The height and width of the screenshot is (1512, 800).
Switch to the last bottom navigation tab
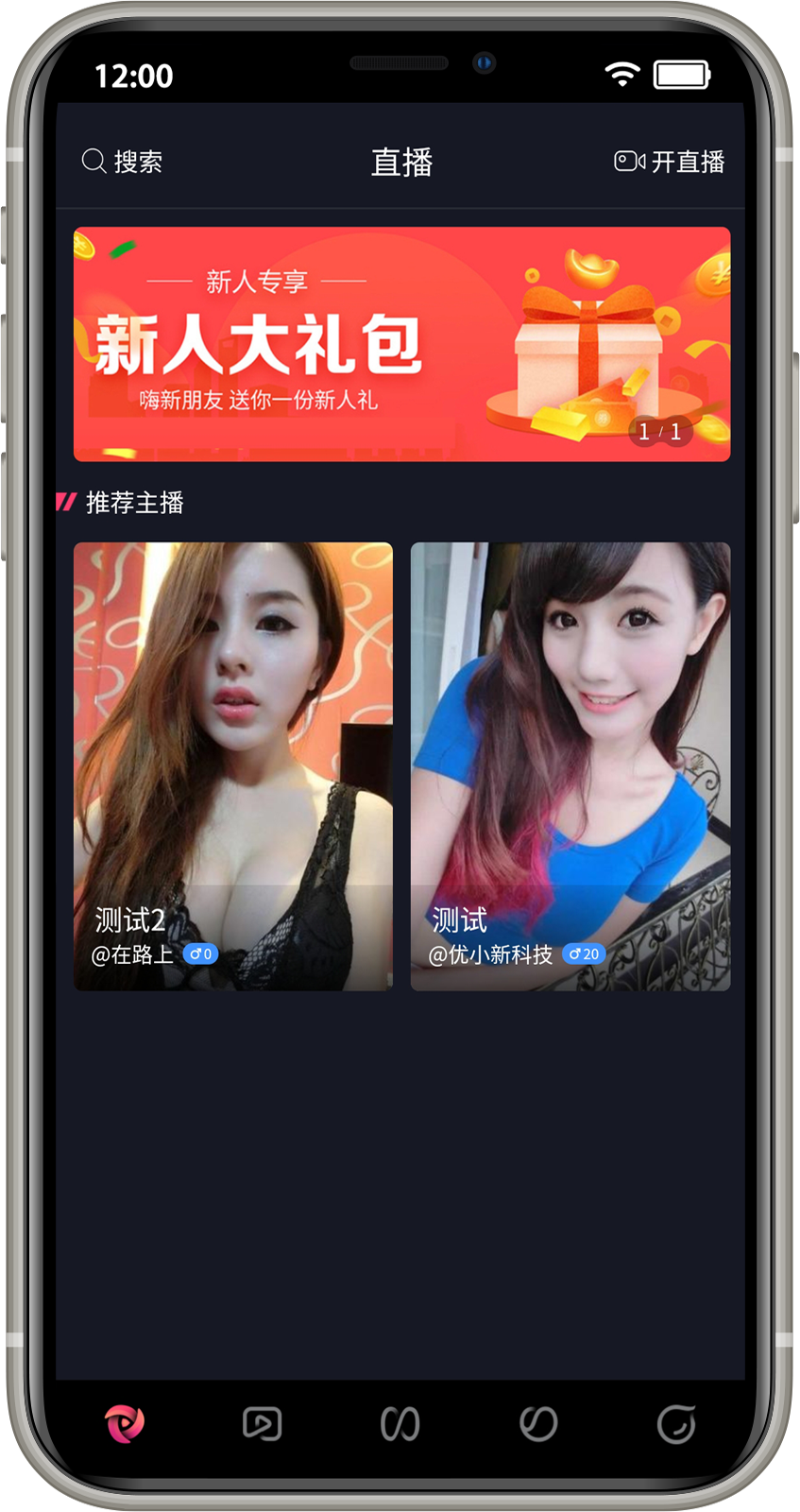click(675, 1423)
